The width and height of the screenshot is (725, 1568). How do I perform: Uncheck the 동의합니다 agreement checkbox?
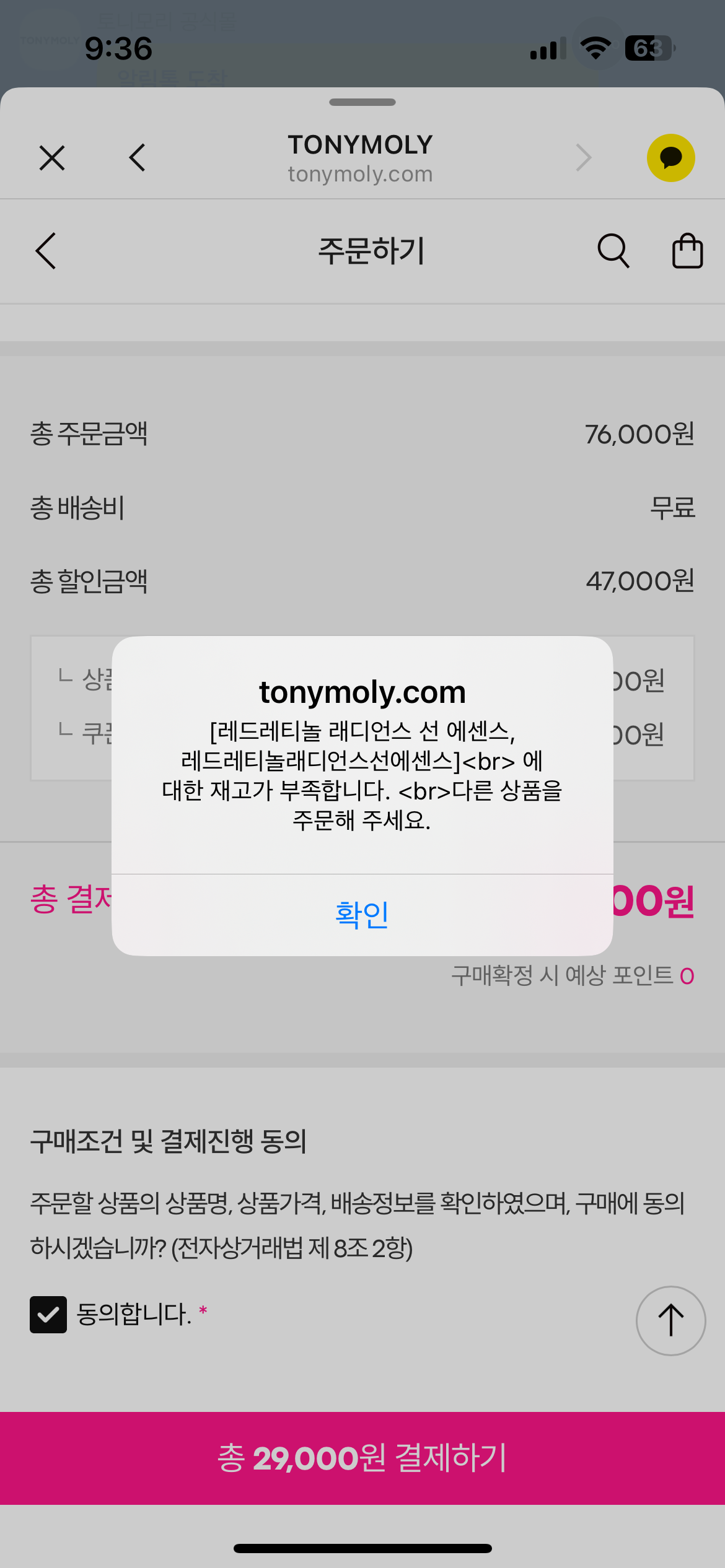tap(48, 1314)
